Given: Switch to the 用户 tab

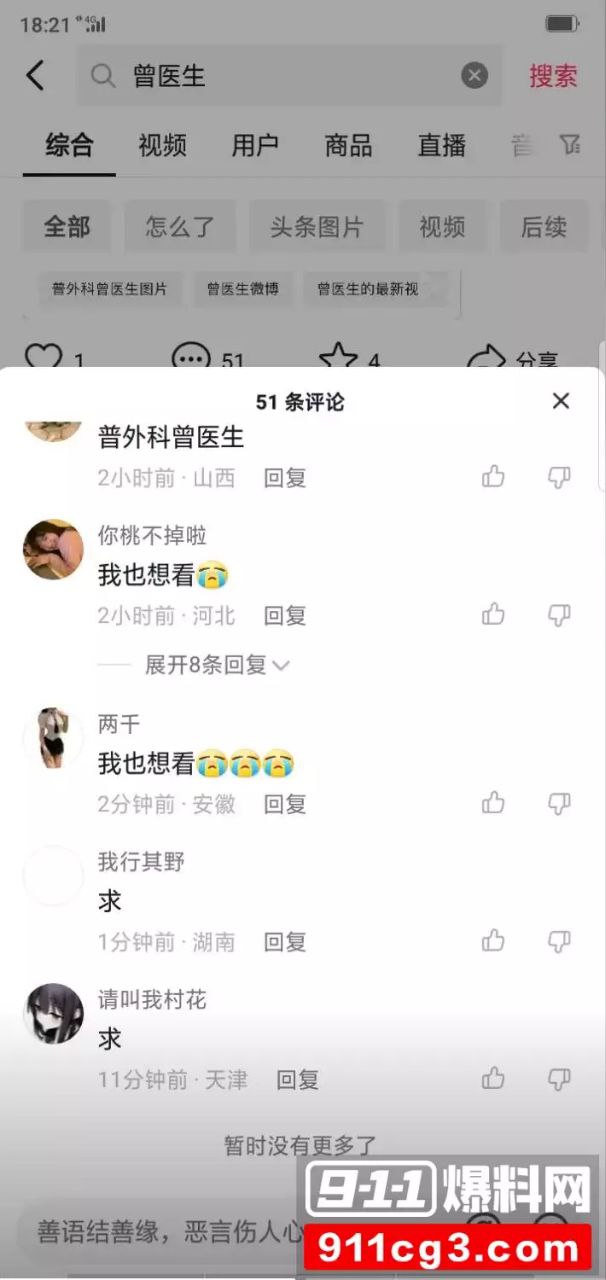Looking at the screenshot, I should [255, 145].
